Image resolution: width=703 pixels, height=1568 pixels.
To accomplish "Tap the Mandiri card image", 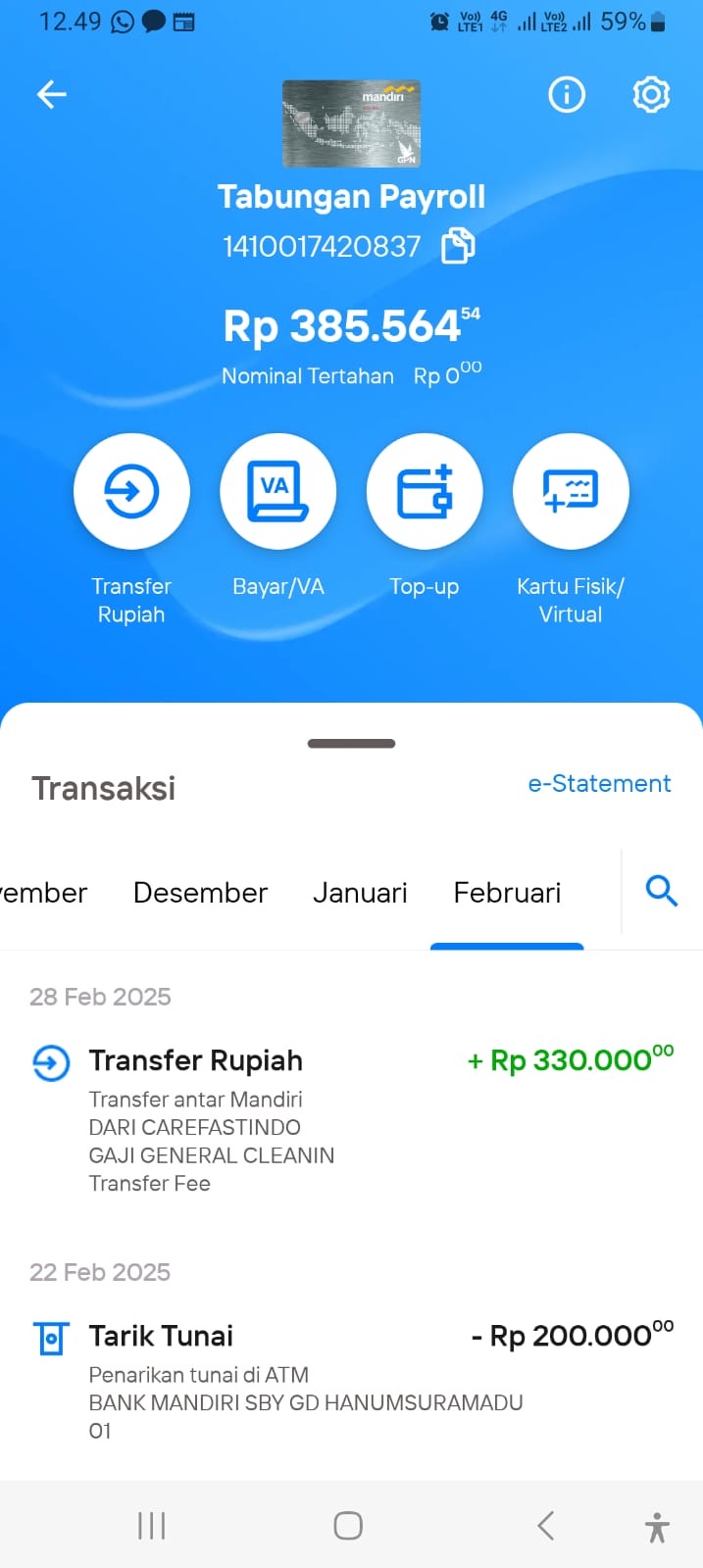I will pos(351,123).
